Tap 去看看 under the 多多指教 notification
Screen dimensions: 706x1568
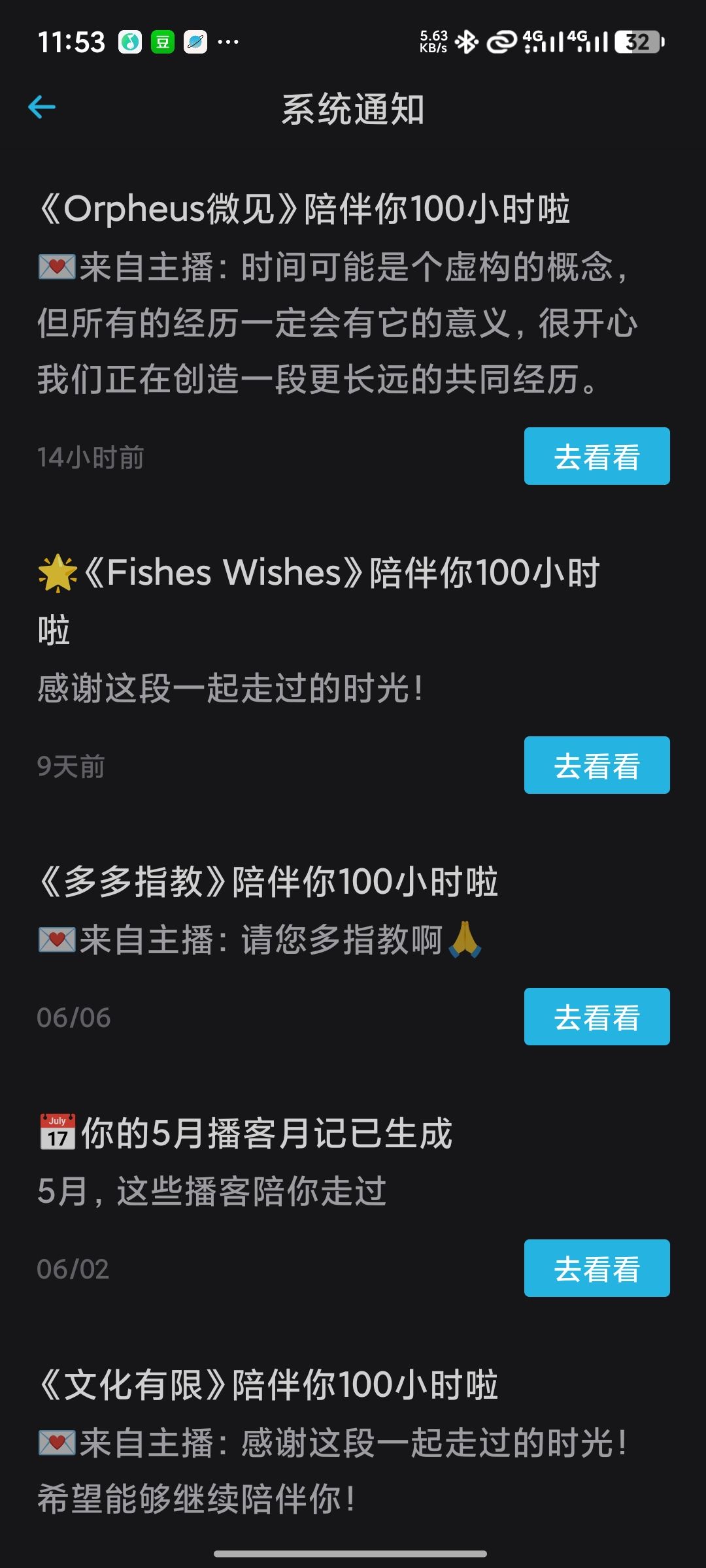[x=597, y=1017]
